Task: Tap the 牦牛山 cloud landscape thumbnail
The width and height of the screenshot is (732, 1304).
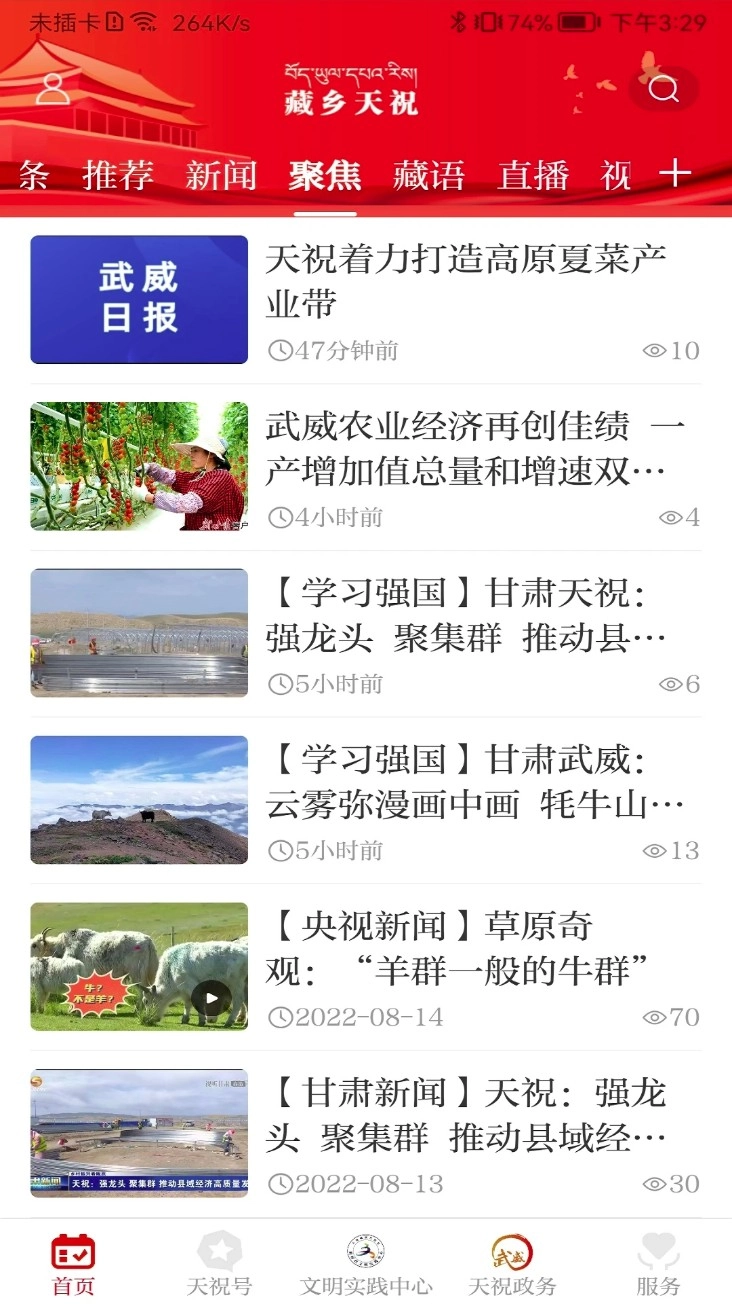Action: (139, 799)
